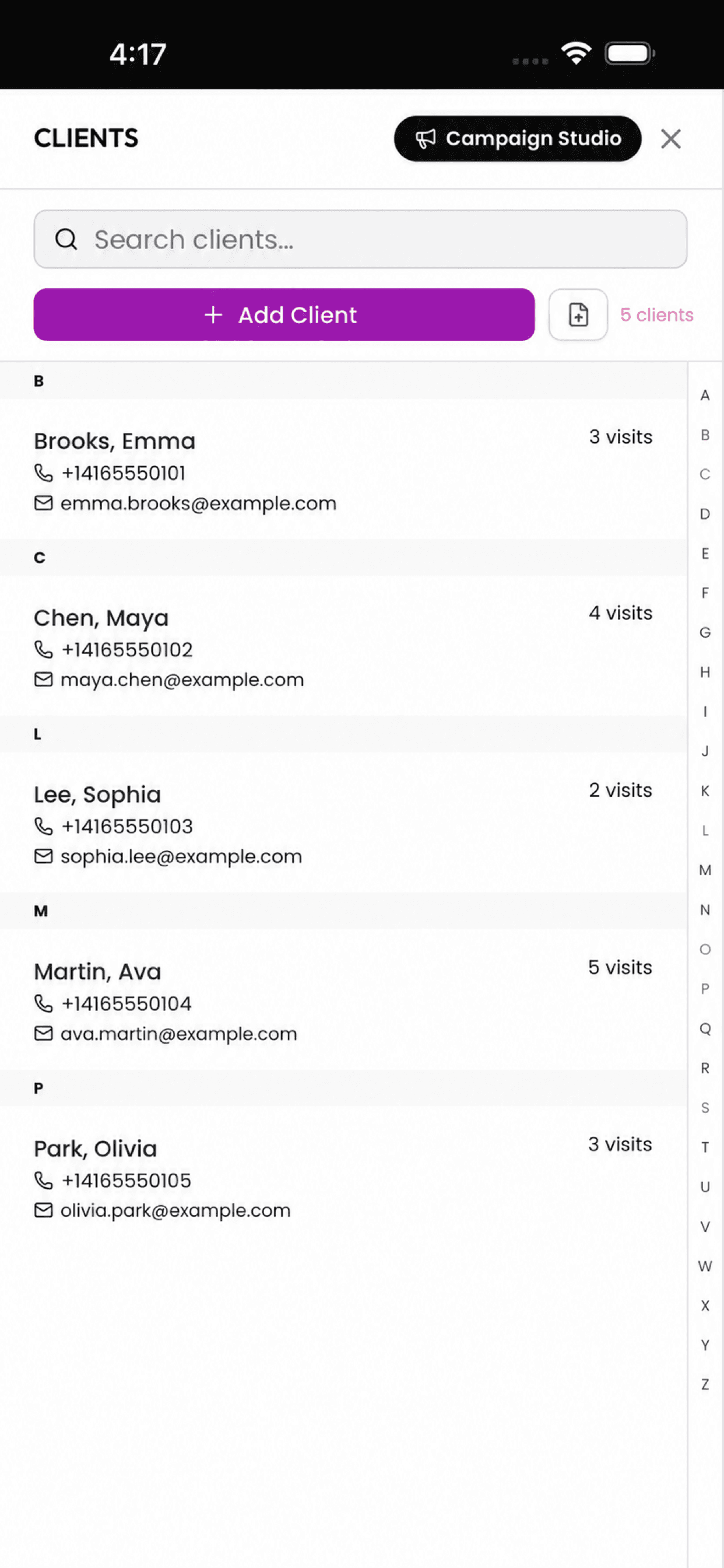This screenshot has height=1568, width=724.
Task: Open Campaign Studio
Action: pyautogui.click(x=517, y=139)
